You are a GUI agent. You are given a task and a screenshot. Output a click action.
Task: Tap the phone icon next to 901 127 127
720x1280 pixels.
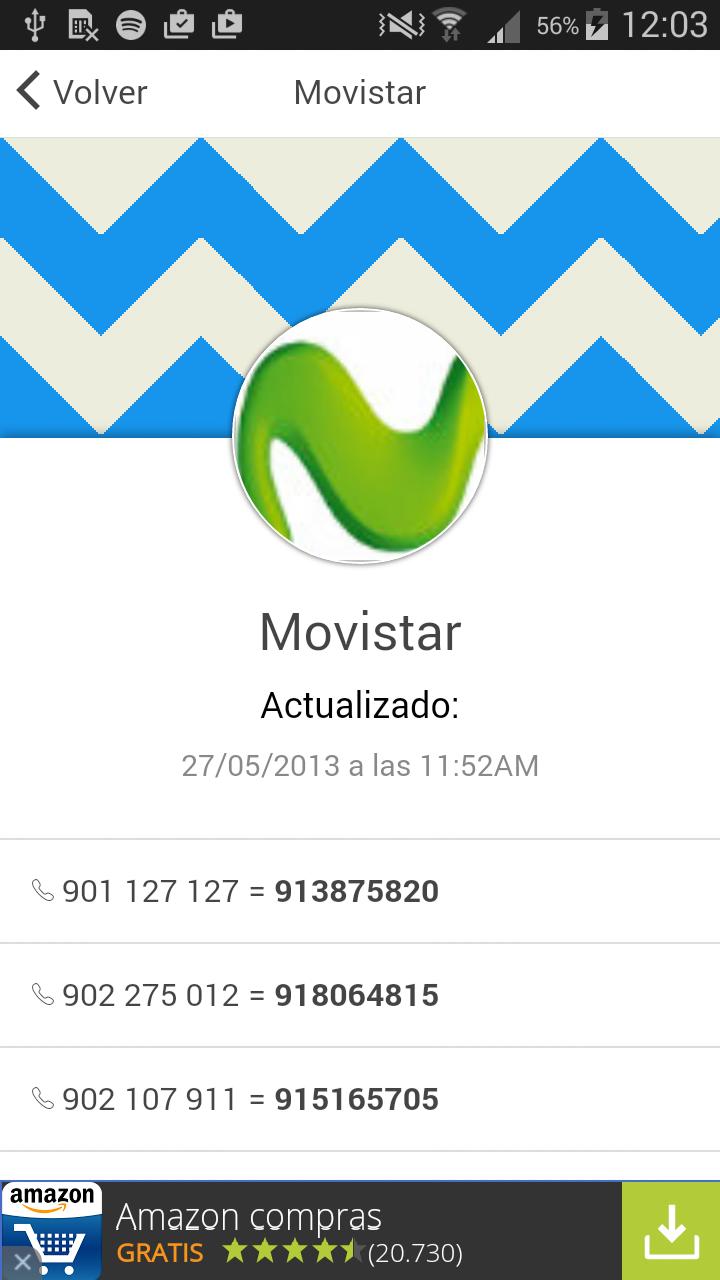(42, 891)
